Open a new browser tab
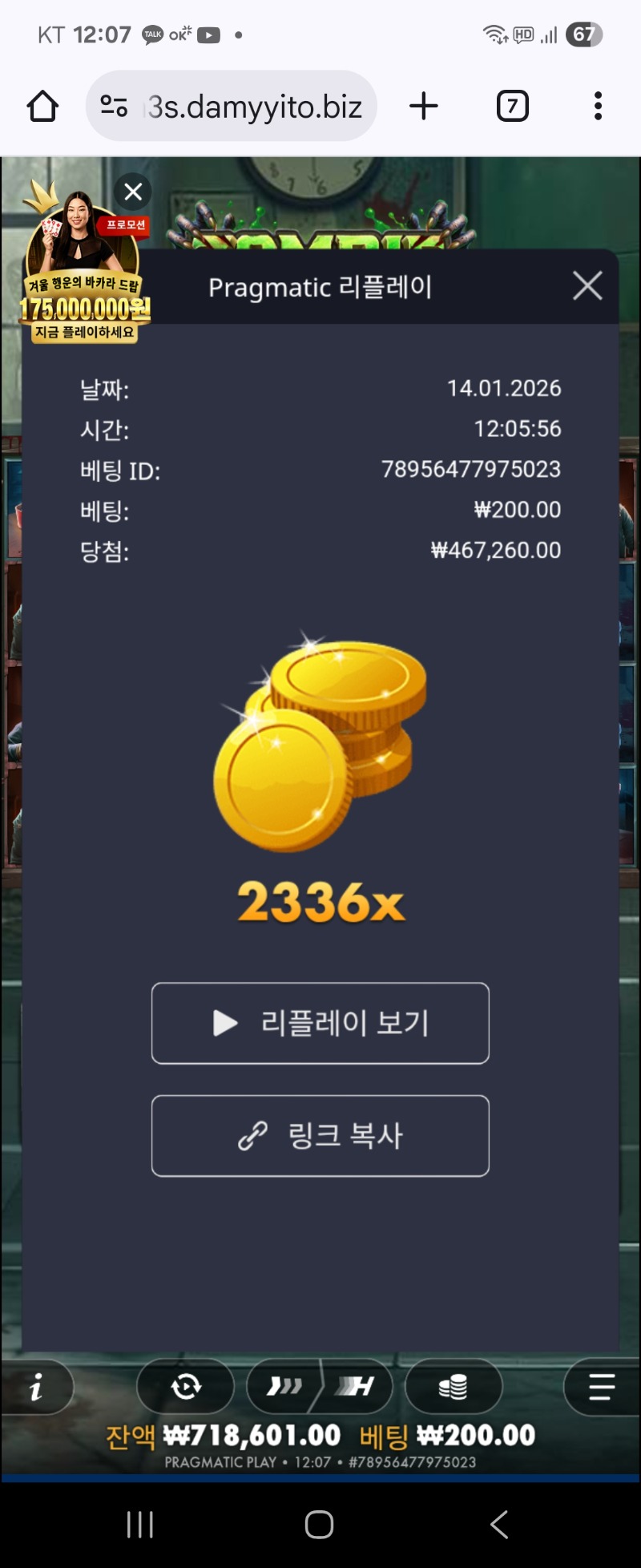Viewport: 641px width, 1568px height. [423, 106]
